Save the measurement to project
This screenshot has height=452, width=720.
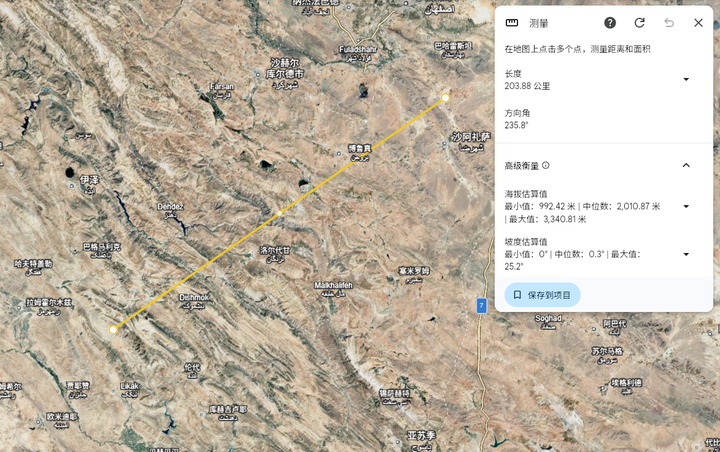(542, 295)
